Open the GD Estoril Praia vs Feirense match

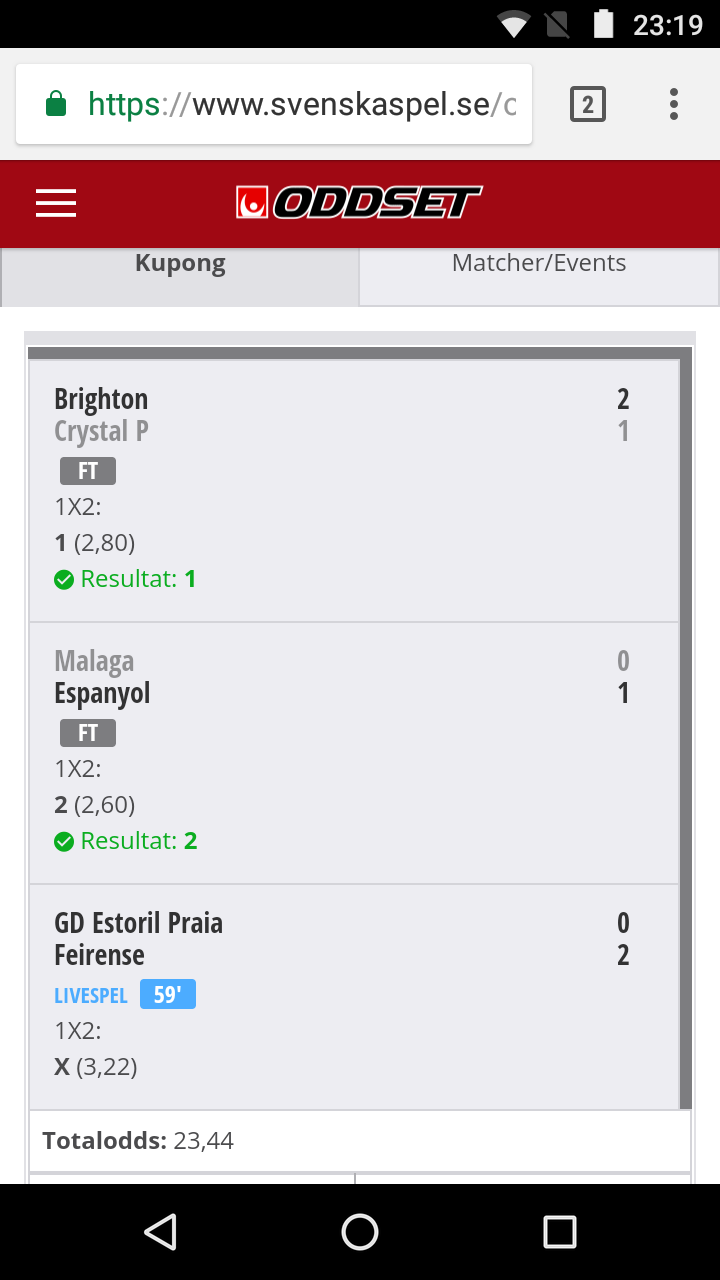pyautogui.click(x=354, y=997)
